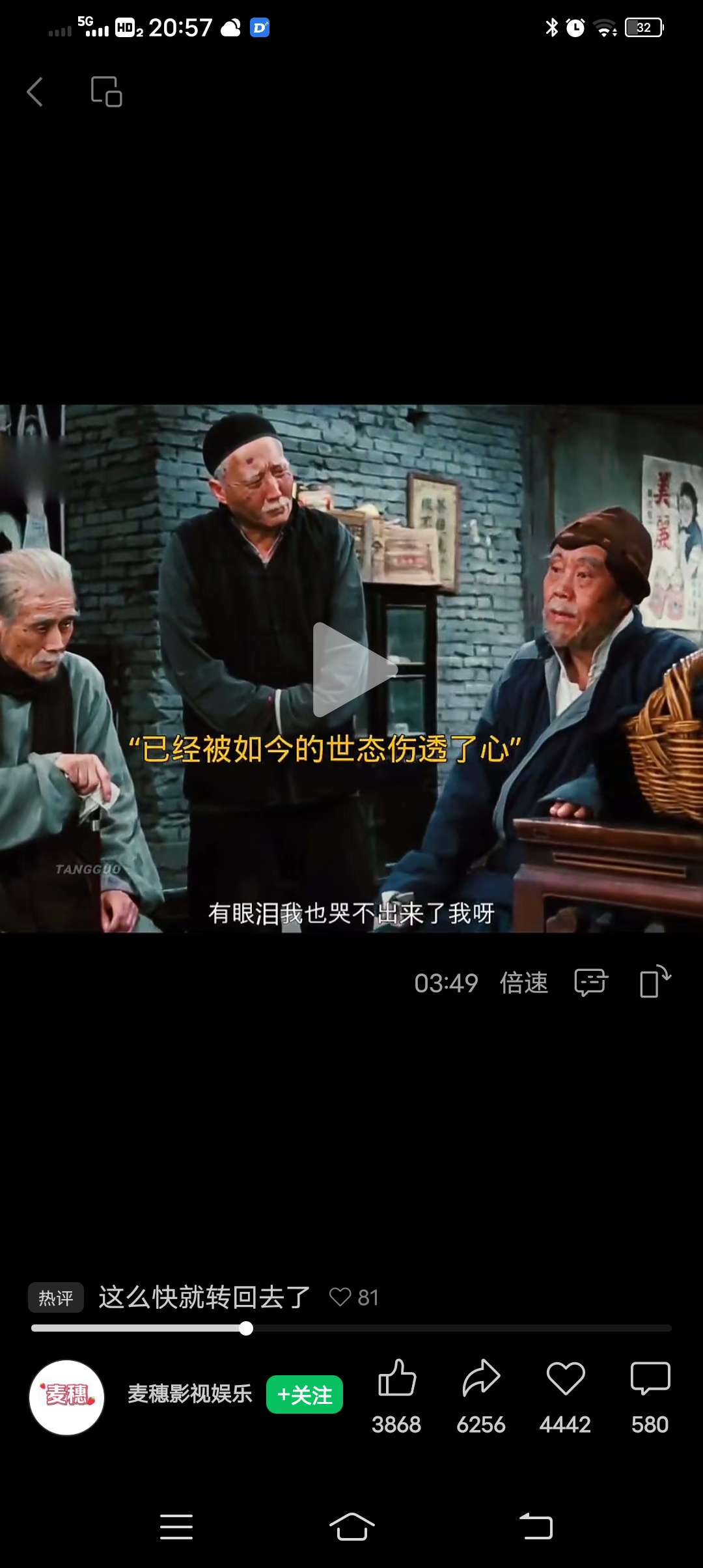Open 麦穗影视娱乐 profile avatar
The image size is (703, 1568).
tap(67, 1397)
